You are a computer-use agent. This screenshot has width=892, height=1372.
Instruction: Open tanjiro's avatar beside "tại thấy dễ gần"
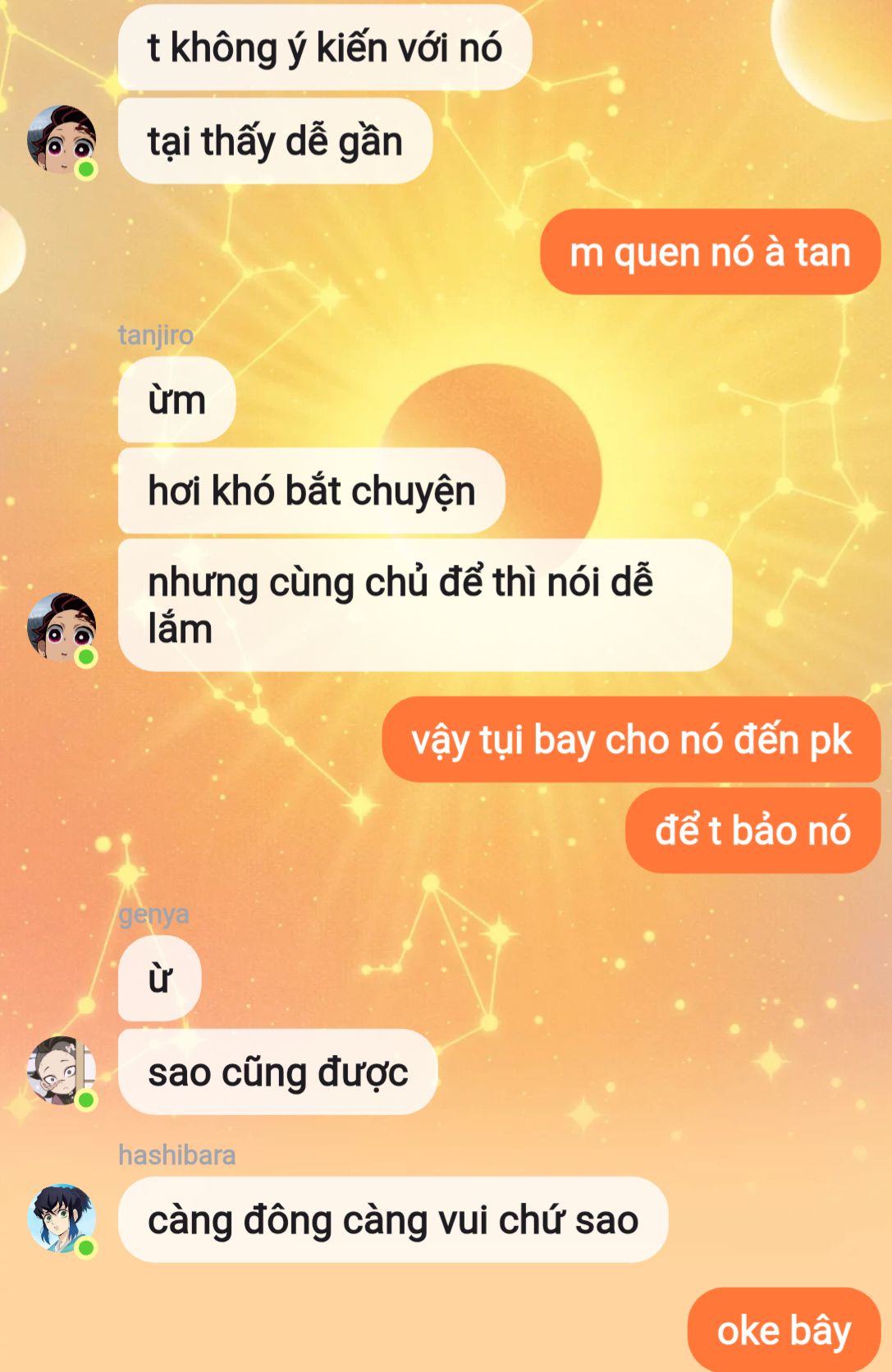pyautogui.click(x=62, y=140)
